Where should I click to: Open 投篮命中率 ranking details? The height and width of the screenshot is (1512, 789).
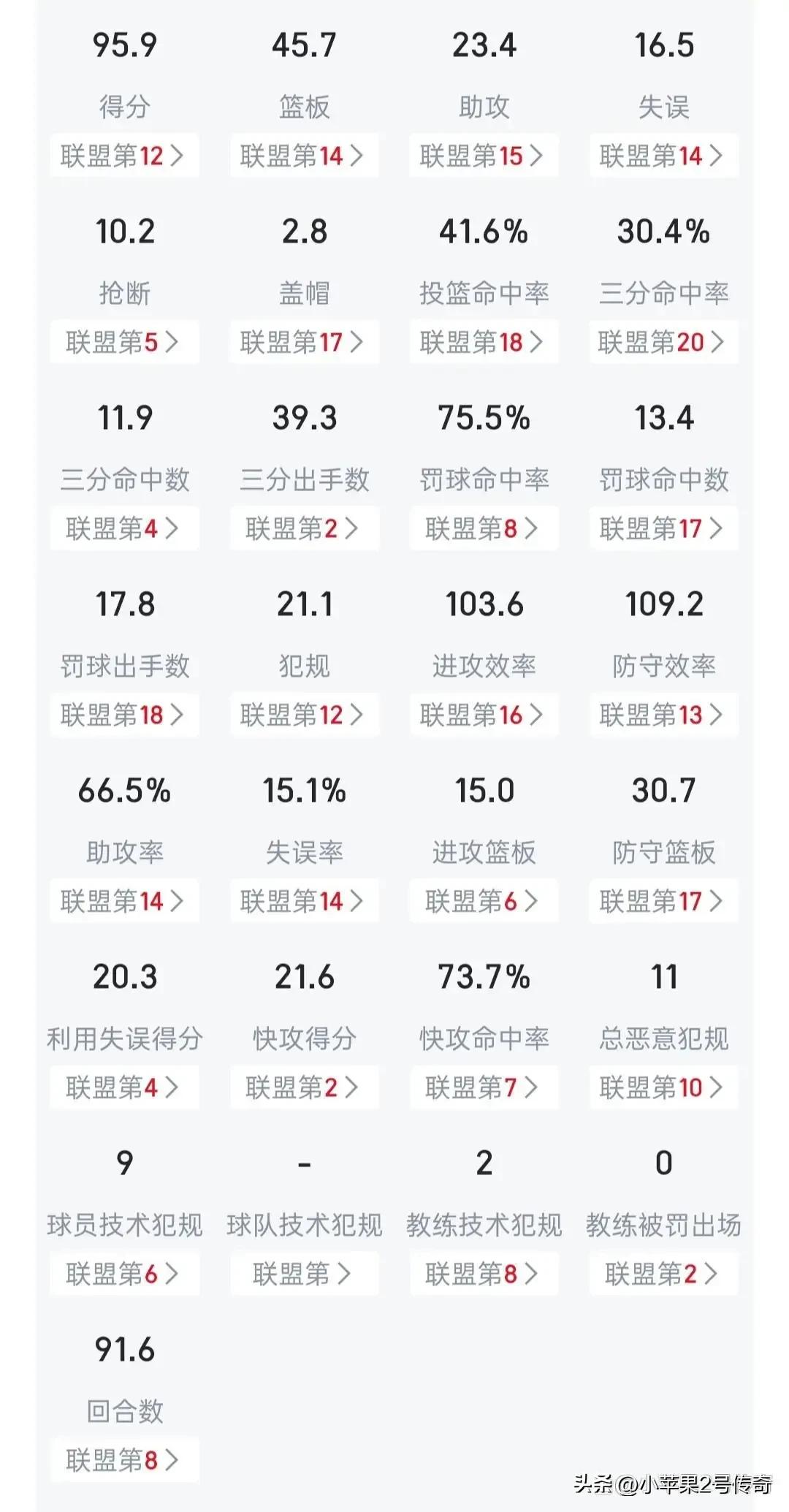483,342
